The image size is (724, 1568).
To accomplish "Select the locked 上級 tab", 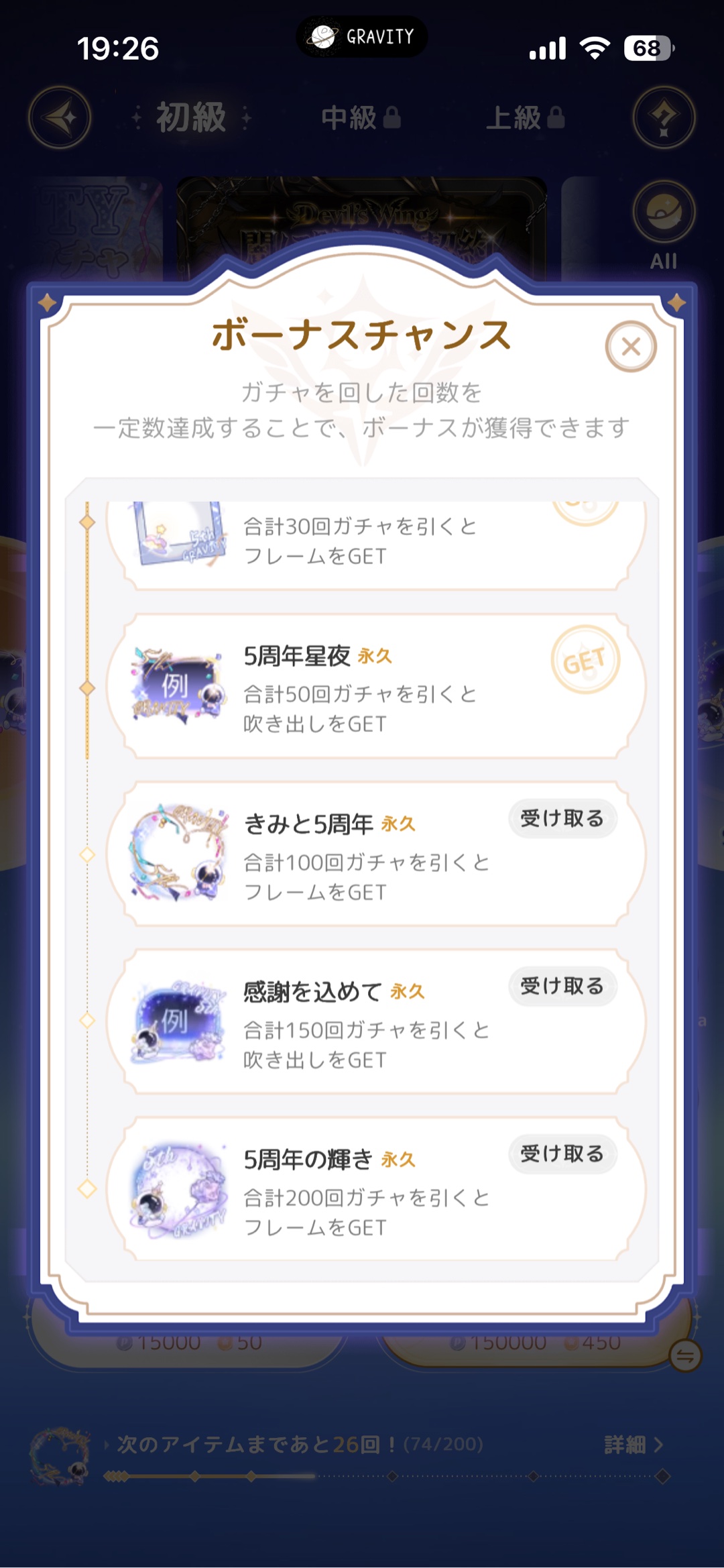I will tap(525, 118).
